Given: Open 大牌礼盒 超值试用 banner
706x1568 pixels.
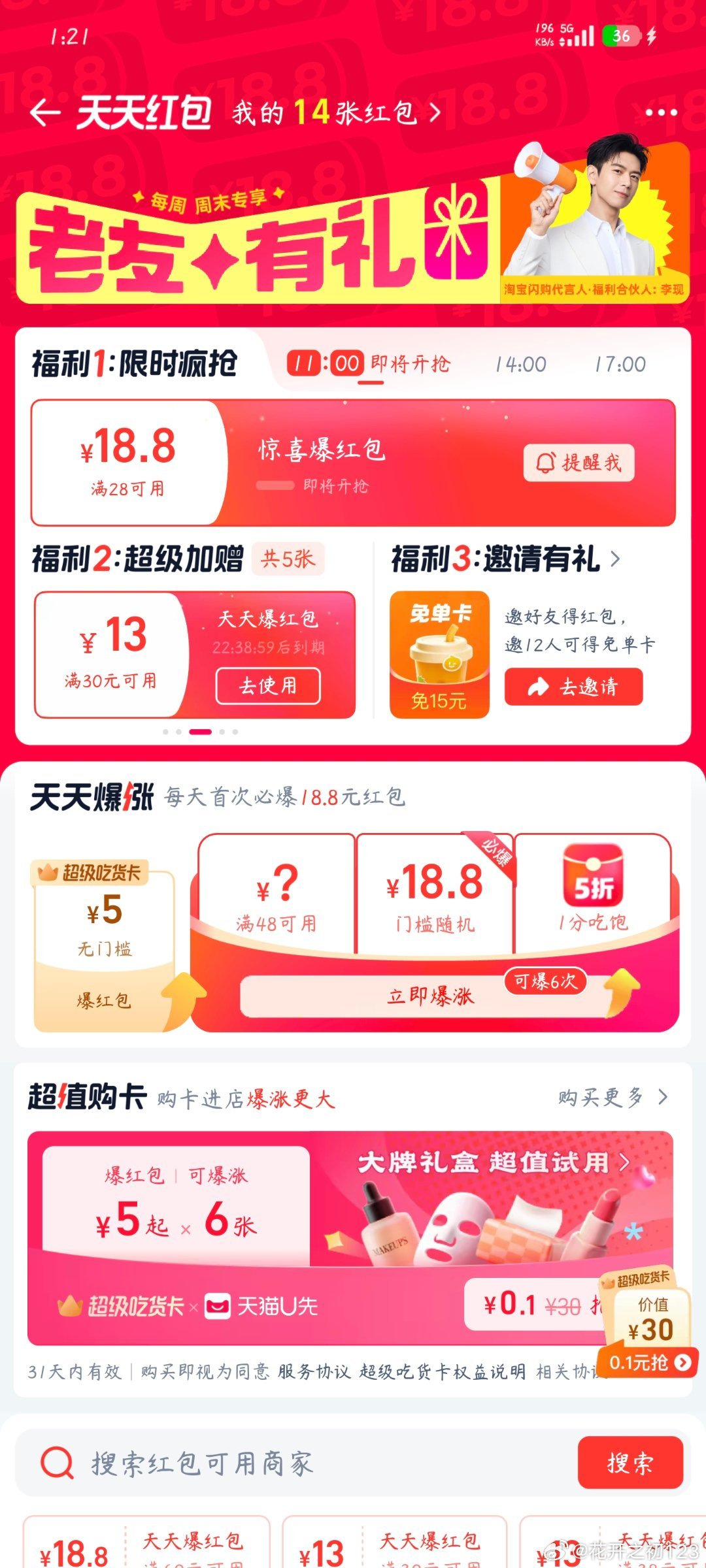Looking at the screenshot, I should 494,1163.
